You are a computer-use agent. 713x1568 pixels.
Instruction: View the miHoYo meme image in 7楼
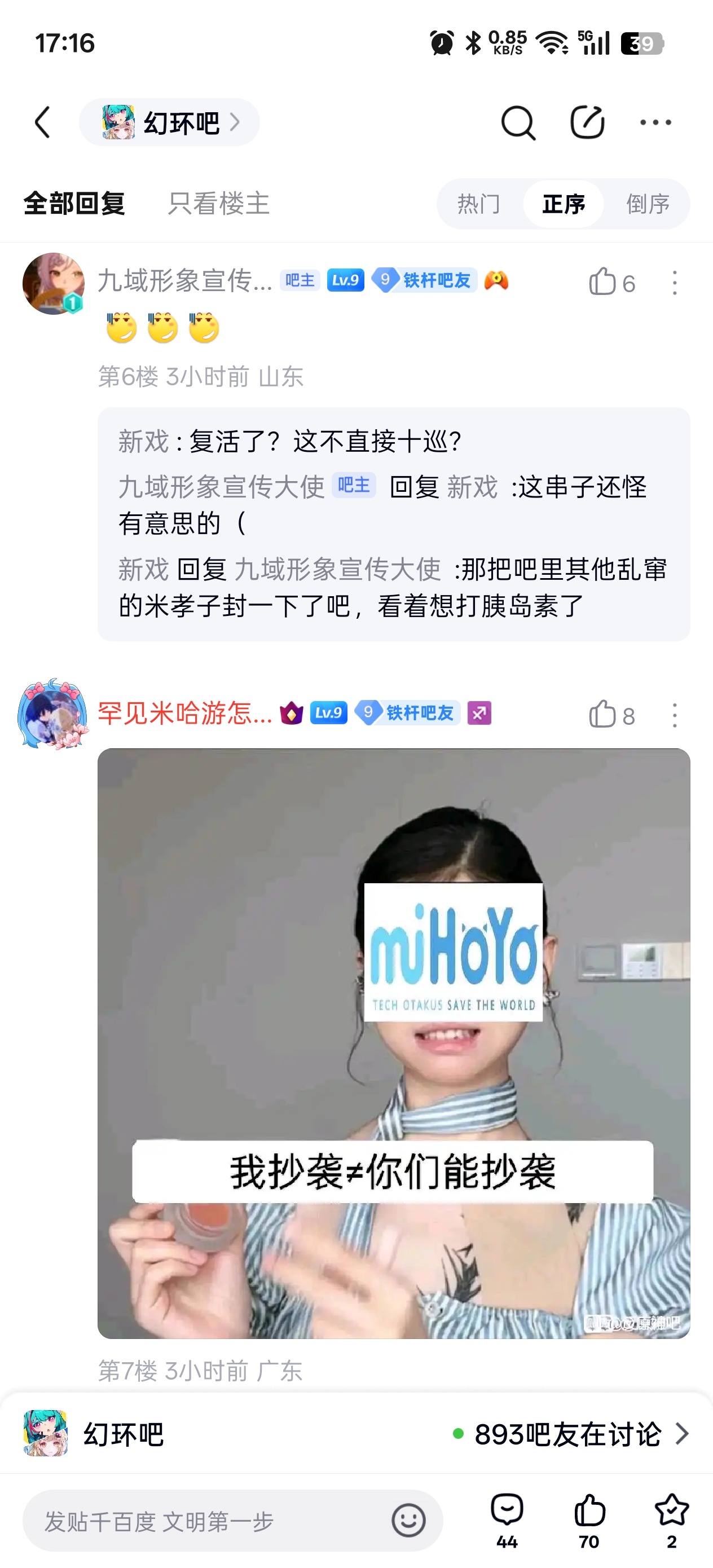[393, 1043]
